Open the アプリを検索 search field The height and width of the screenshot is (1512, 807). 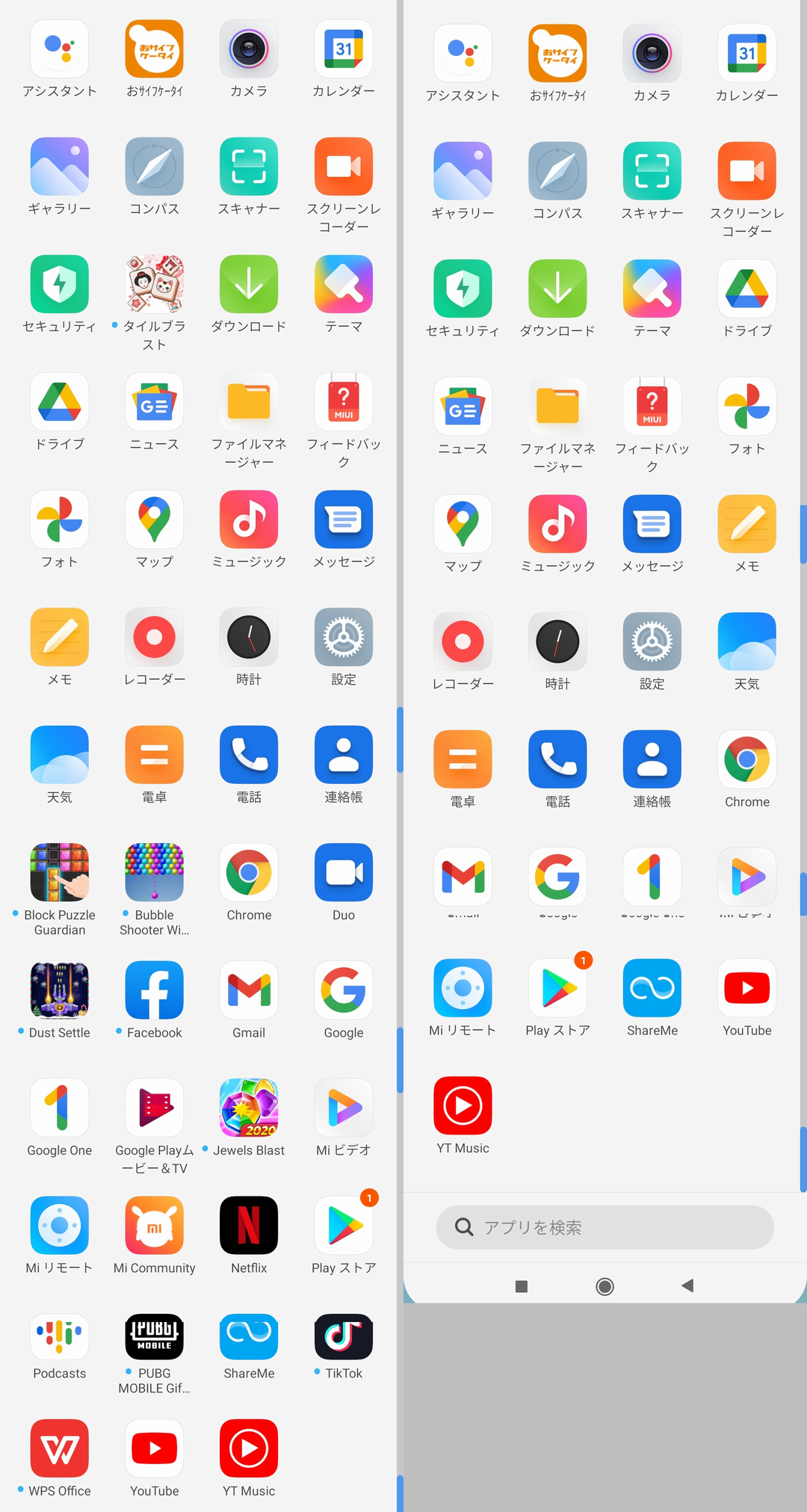[x=605, y=1227]
